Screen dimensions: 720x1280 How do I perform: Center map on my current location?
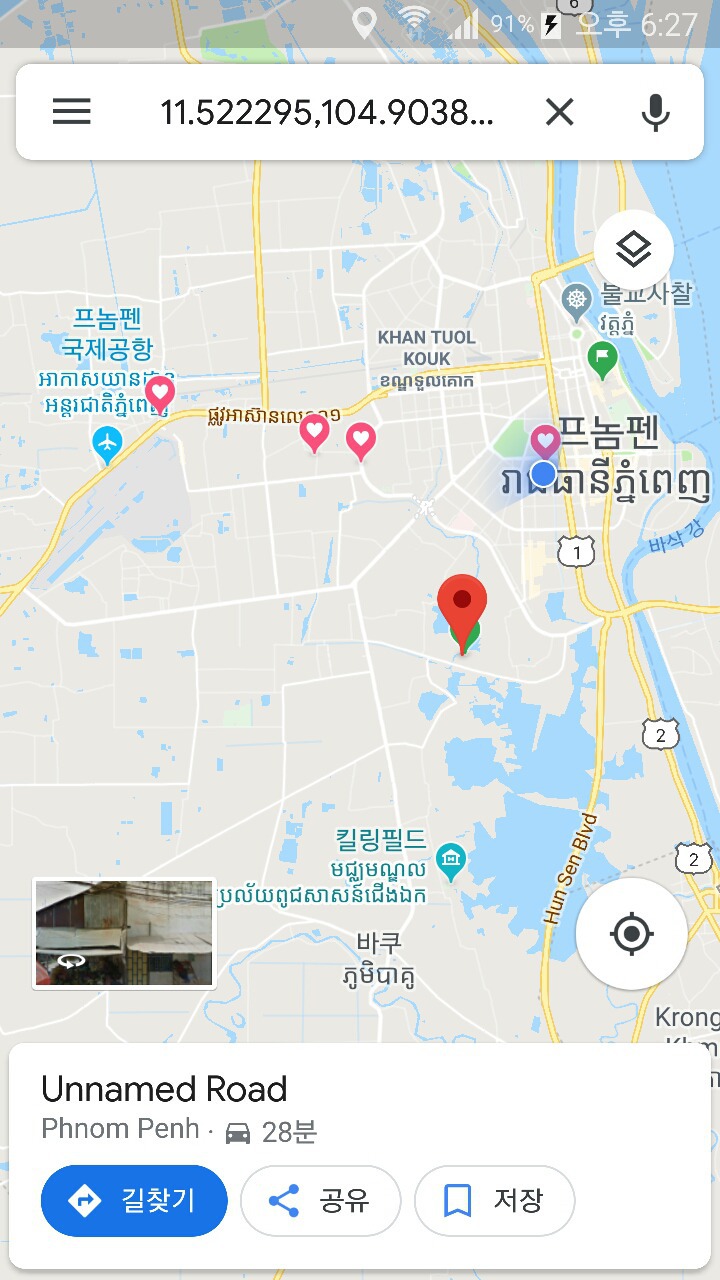[631, 934]
